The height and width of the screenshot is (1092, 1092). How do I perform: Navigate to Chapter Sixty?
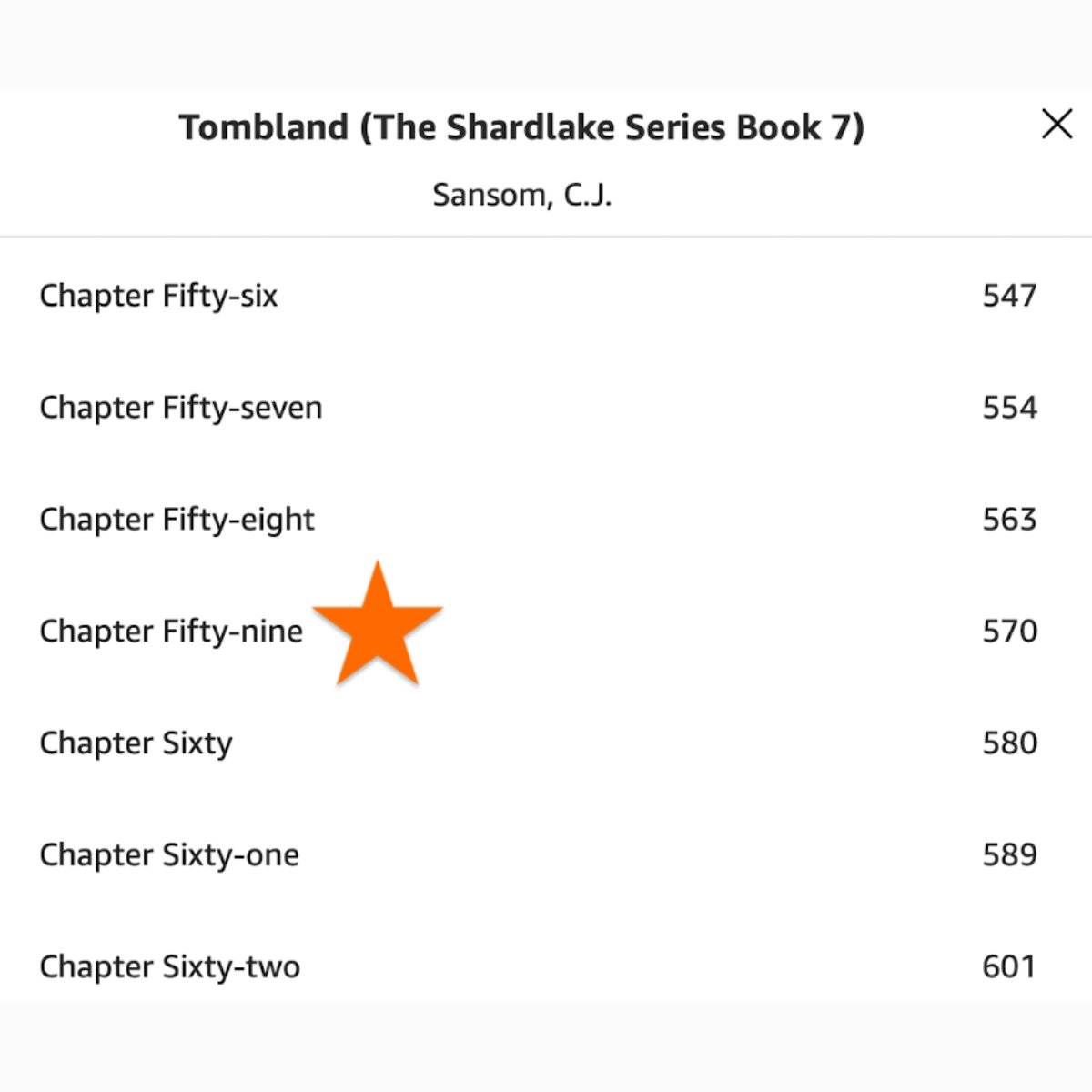(x=136, y=743)
